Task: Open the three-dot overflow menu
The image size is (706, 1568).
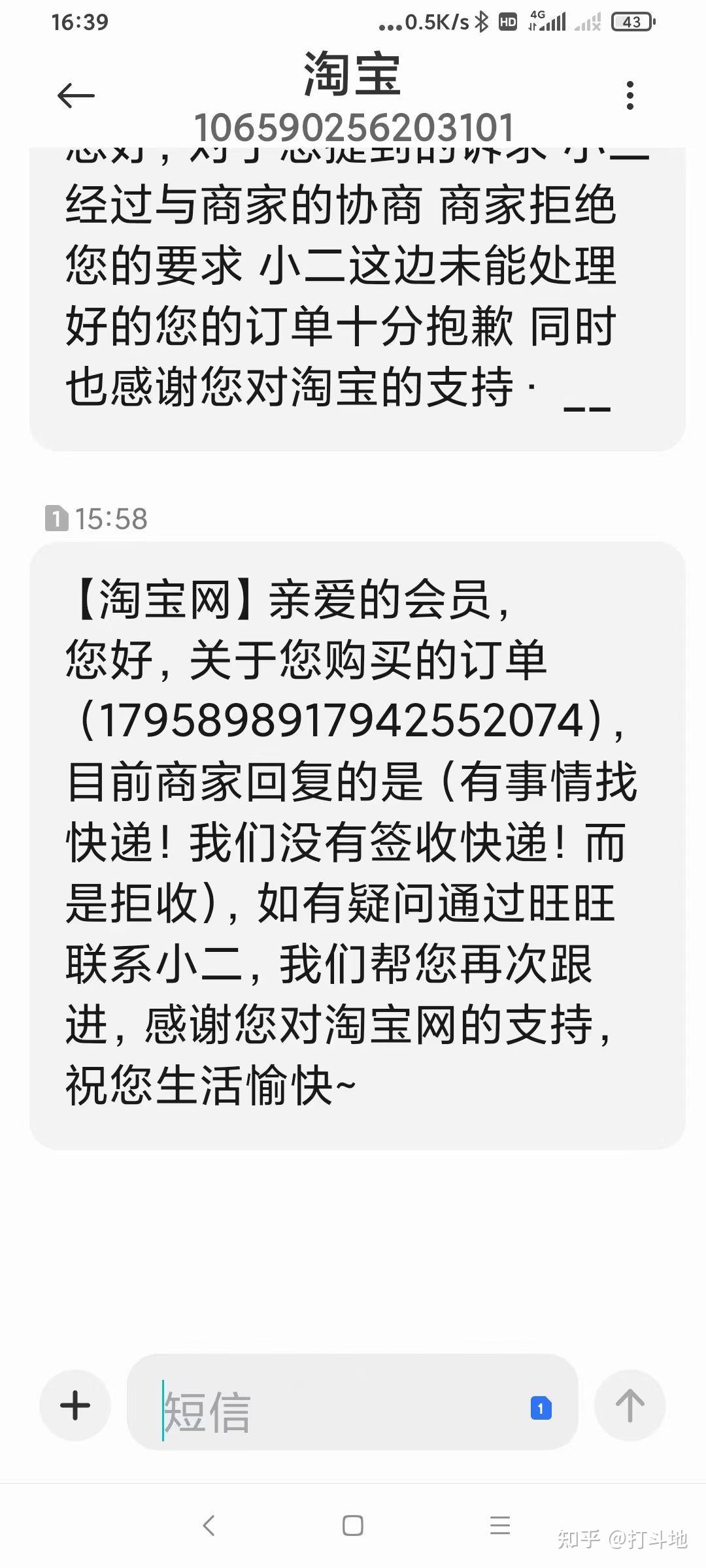Action: click(x=630, y=95)
